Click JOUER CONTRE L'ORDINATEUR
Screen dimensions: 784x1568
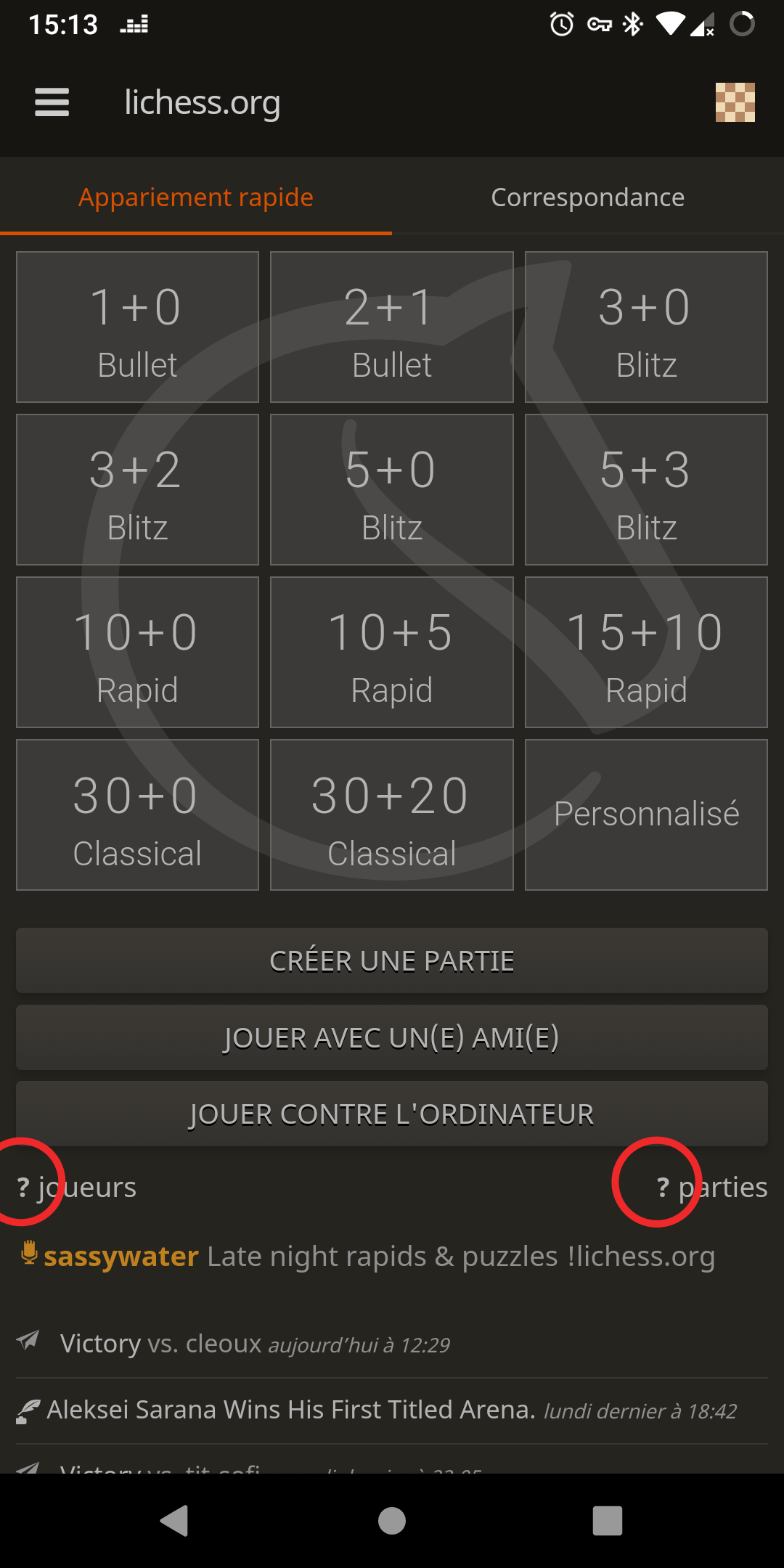[392, 1113]
